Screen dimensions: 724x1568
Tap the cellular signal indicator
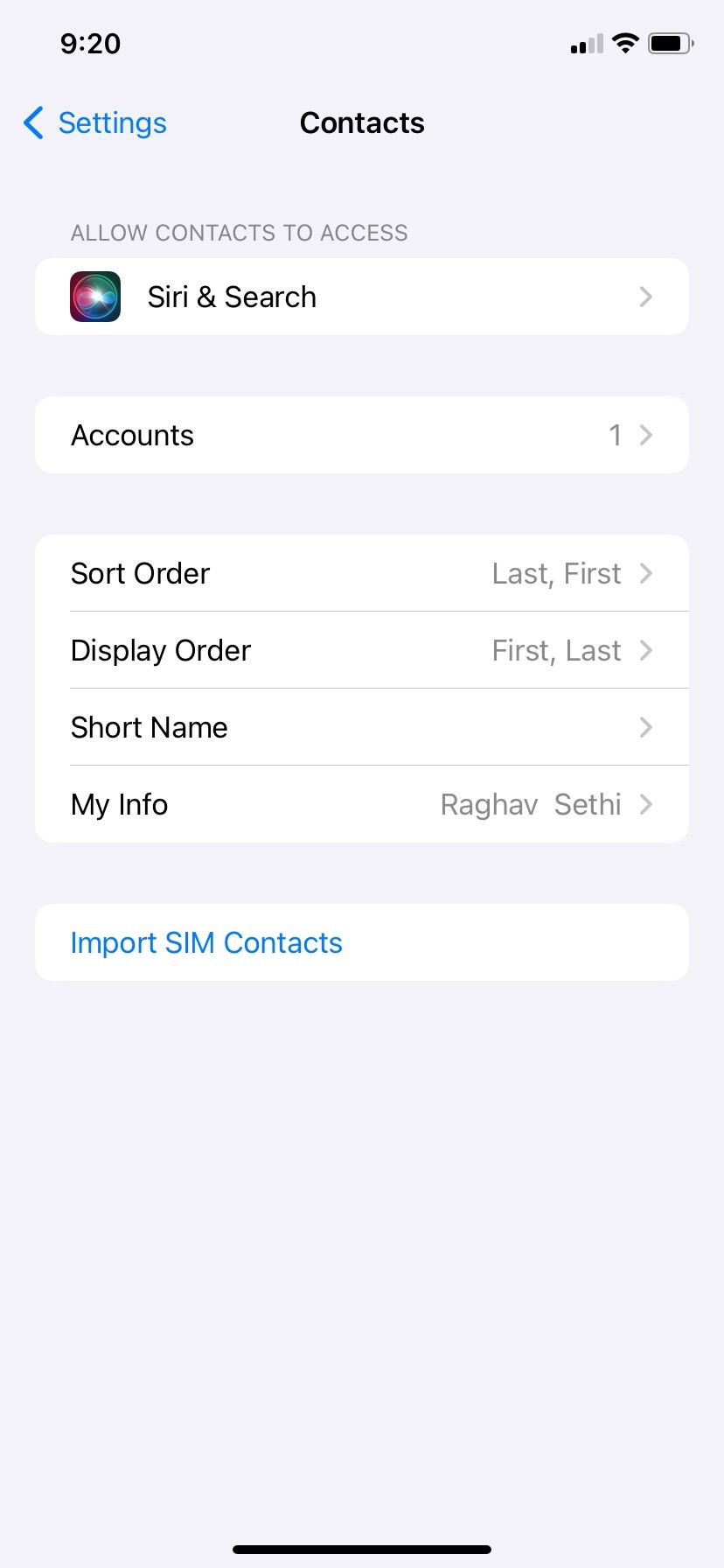click(x=585, y=44)
